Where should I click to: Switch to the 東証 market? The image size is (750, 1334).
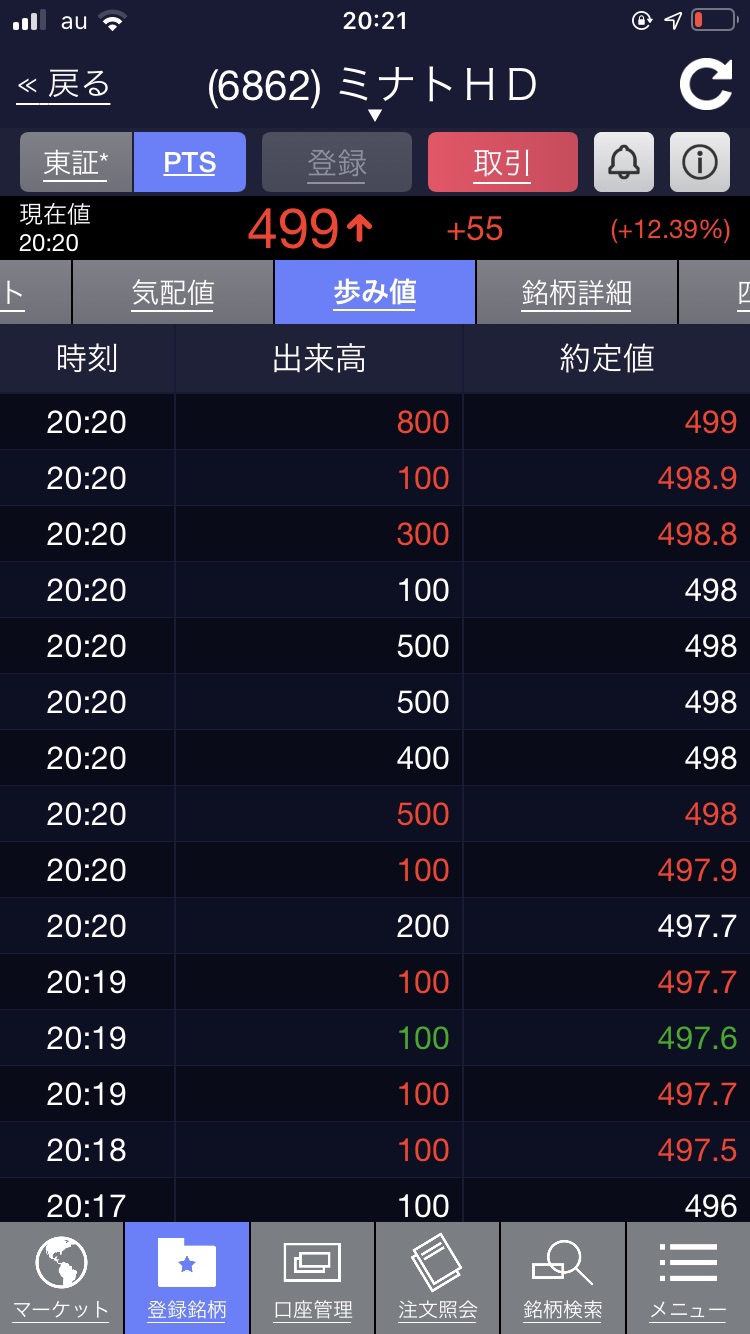pos(76,162)
